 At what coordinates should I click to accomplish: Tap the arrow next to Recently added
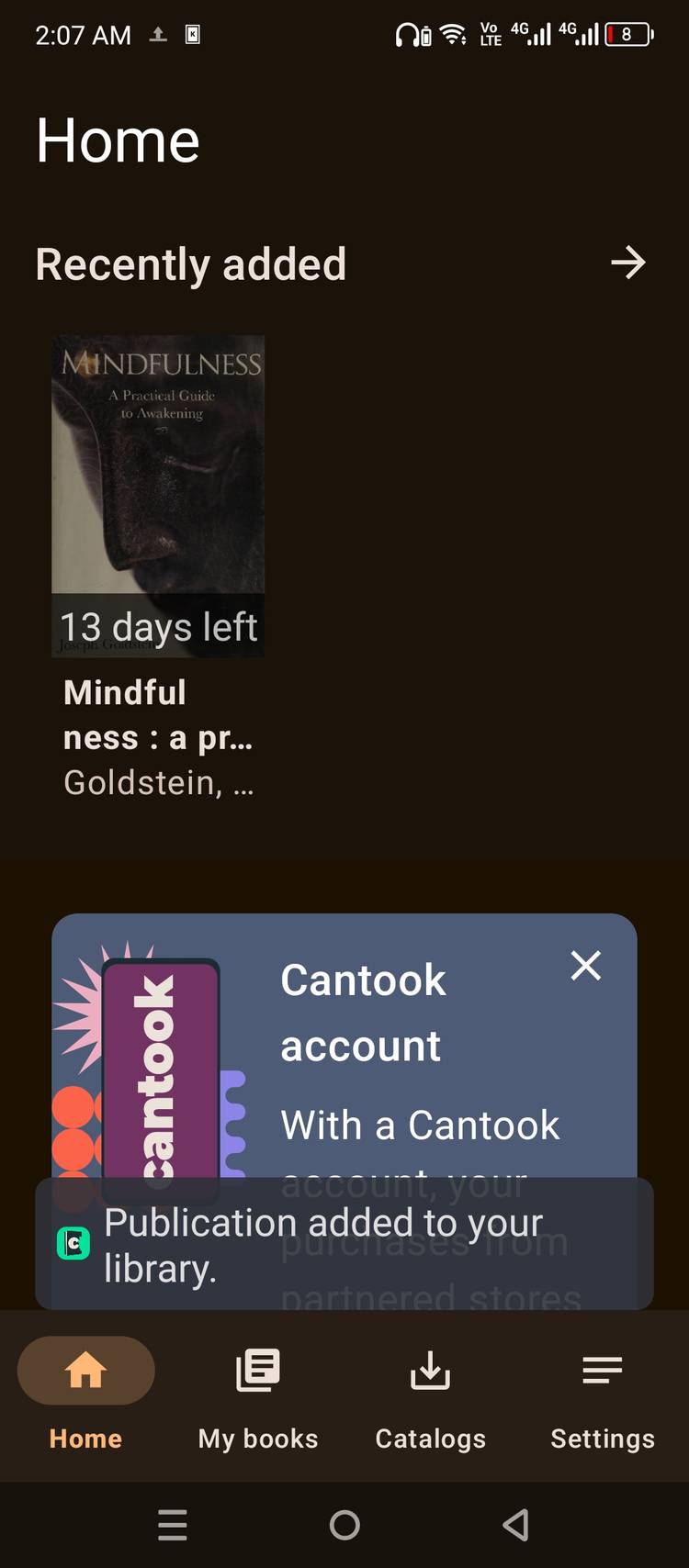(627, 263)
